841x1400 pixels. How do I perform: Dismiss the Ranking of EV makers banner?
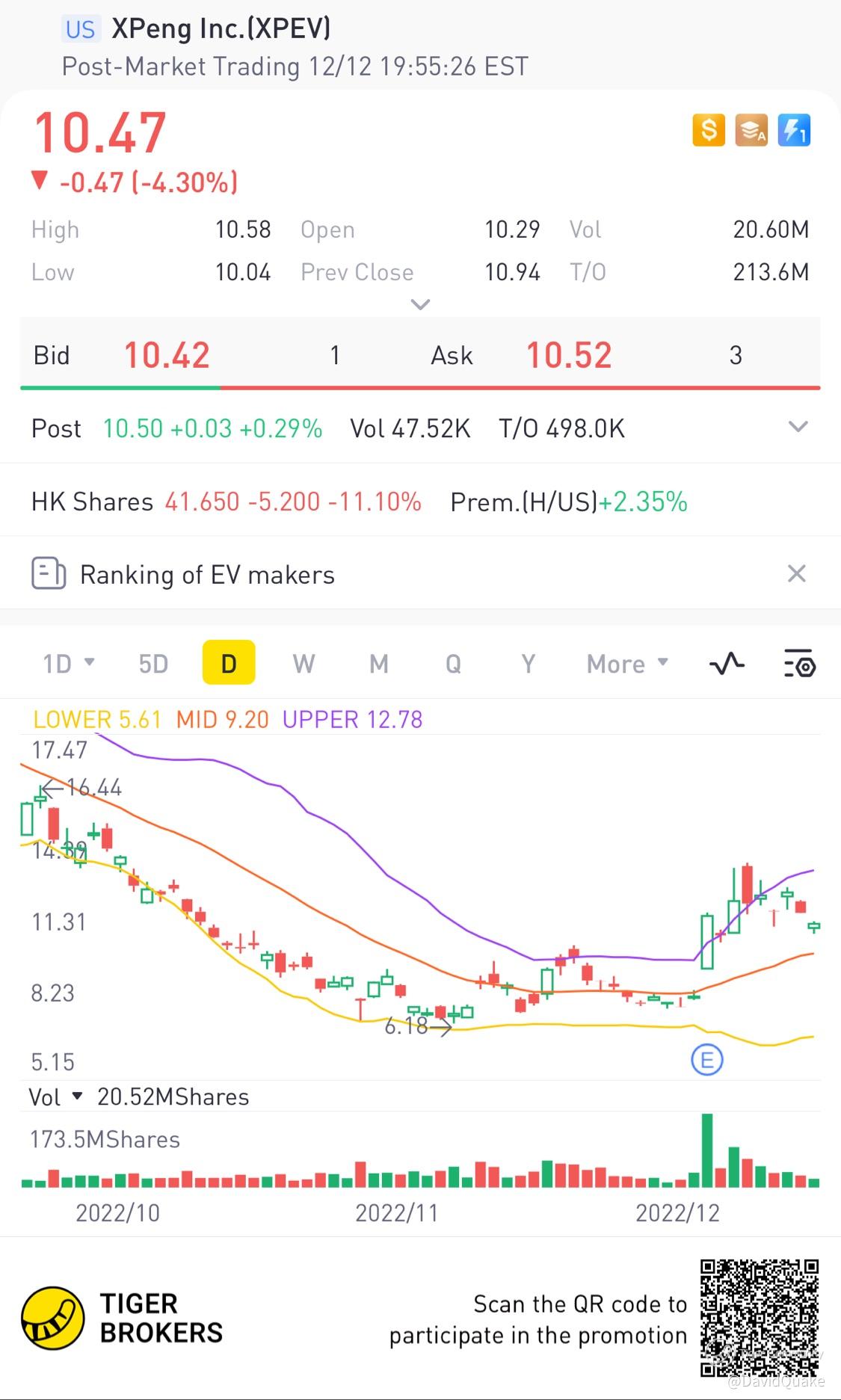click(796, 573)
